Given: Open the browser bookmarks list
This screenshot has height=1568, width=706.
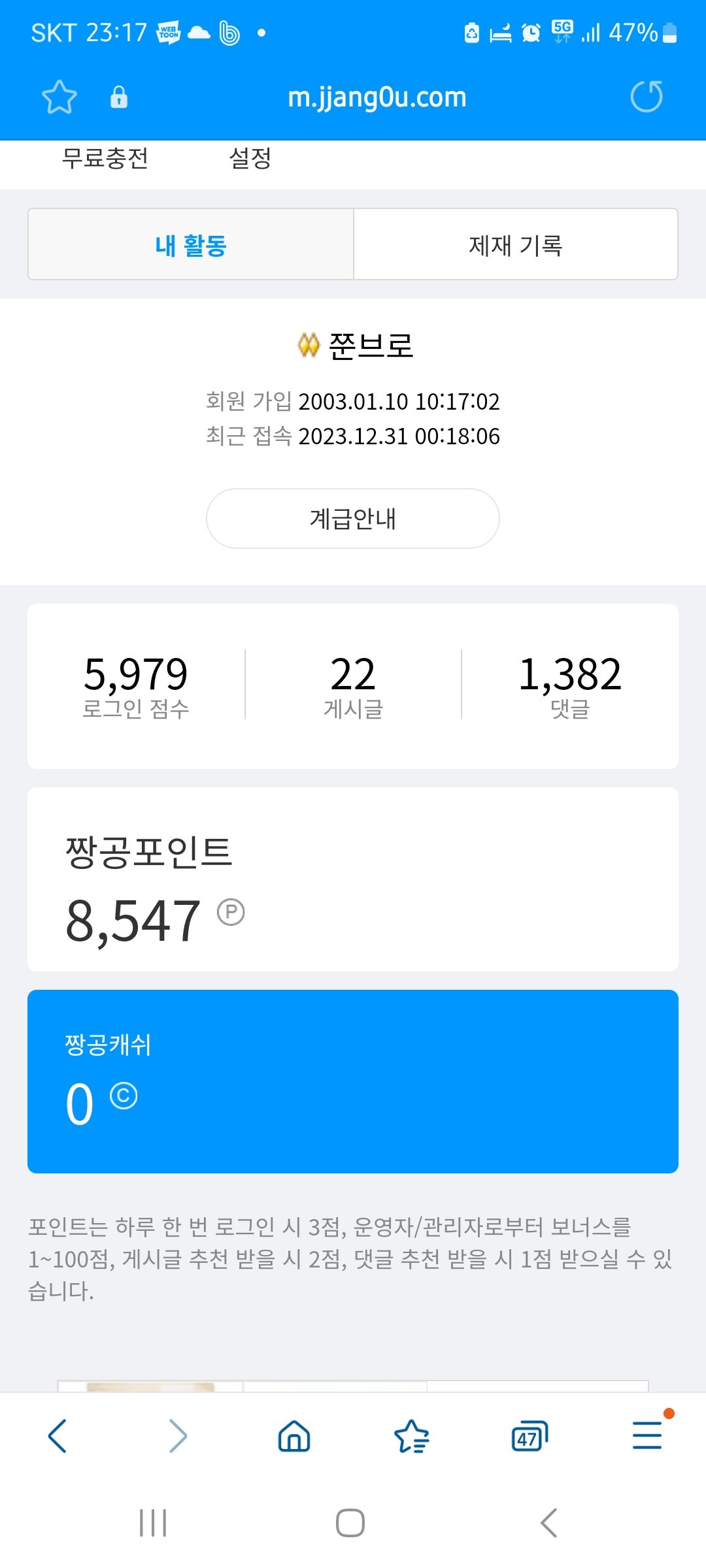Looking at the screenshot, I should click(x=412, y=1436).
